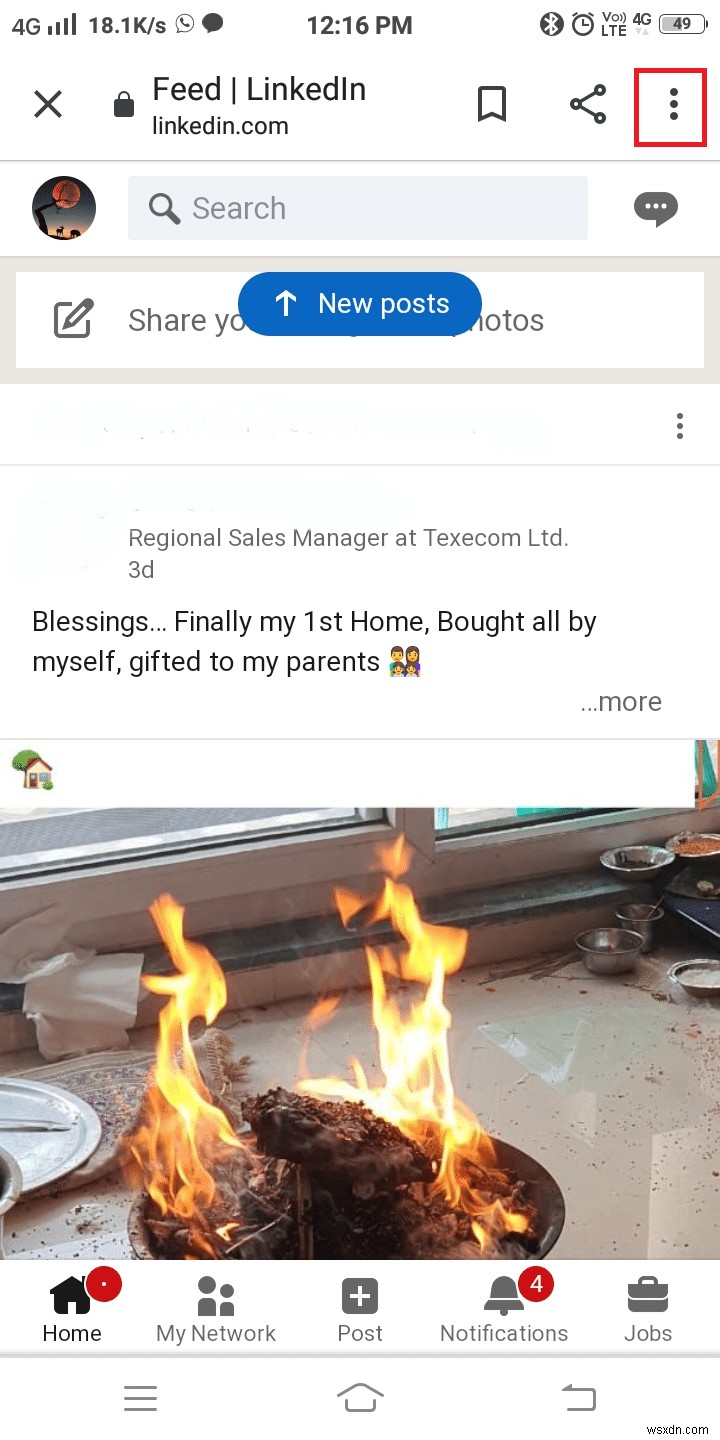Open the Notifications tab

[x=504, y=1310]
